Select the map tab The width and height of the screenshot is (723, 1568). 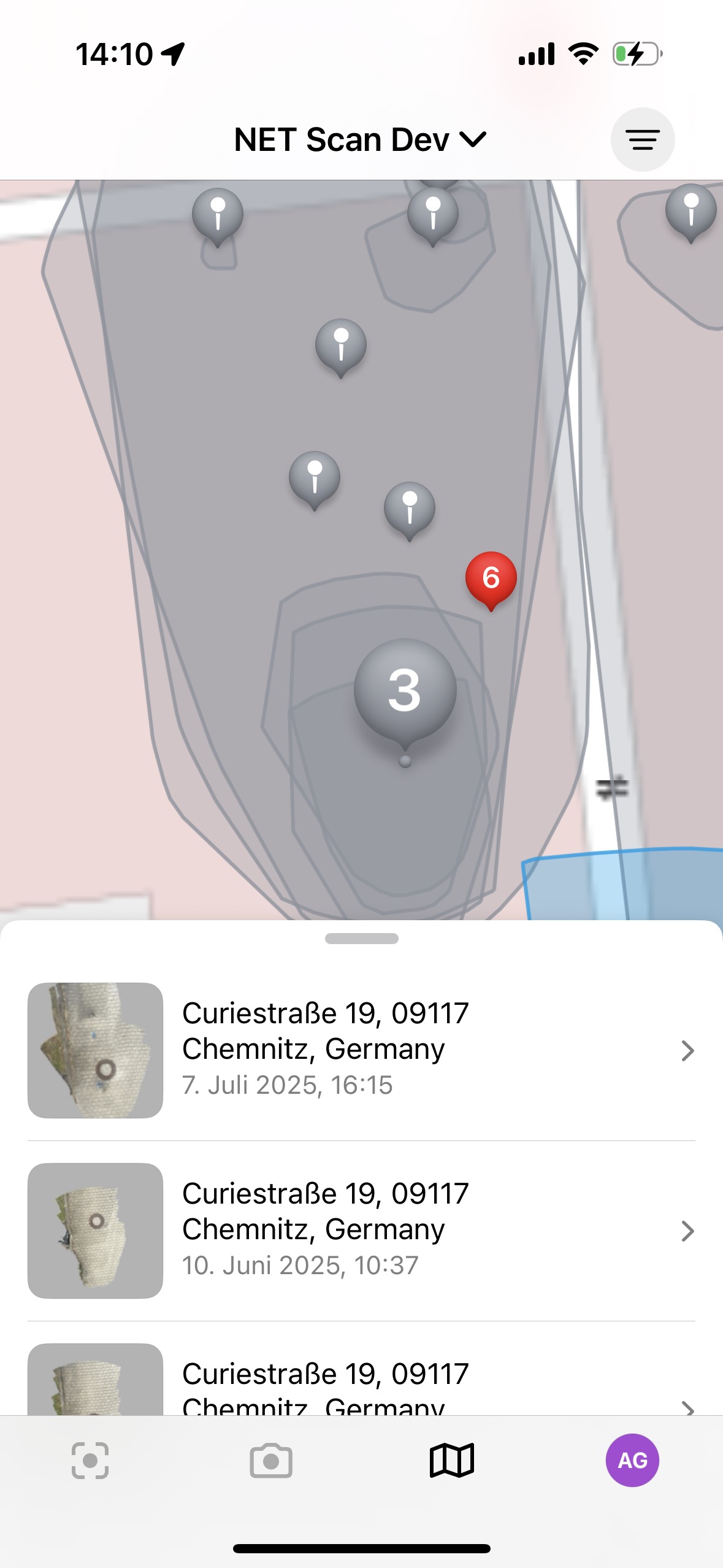point(452,1461)
